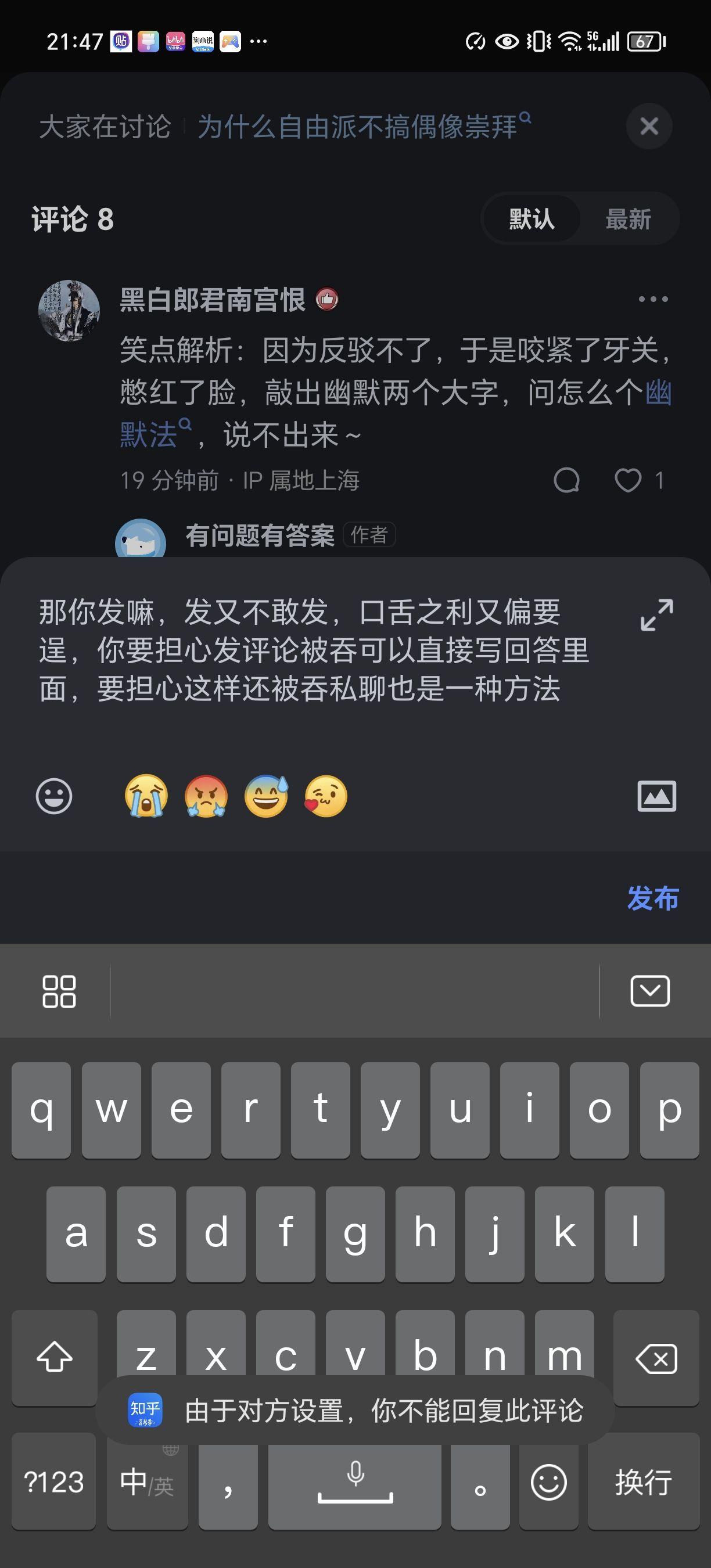Switch to 最新 comment sorting
711x1568 pixels.
(x=627, y=219)
